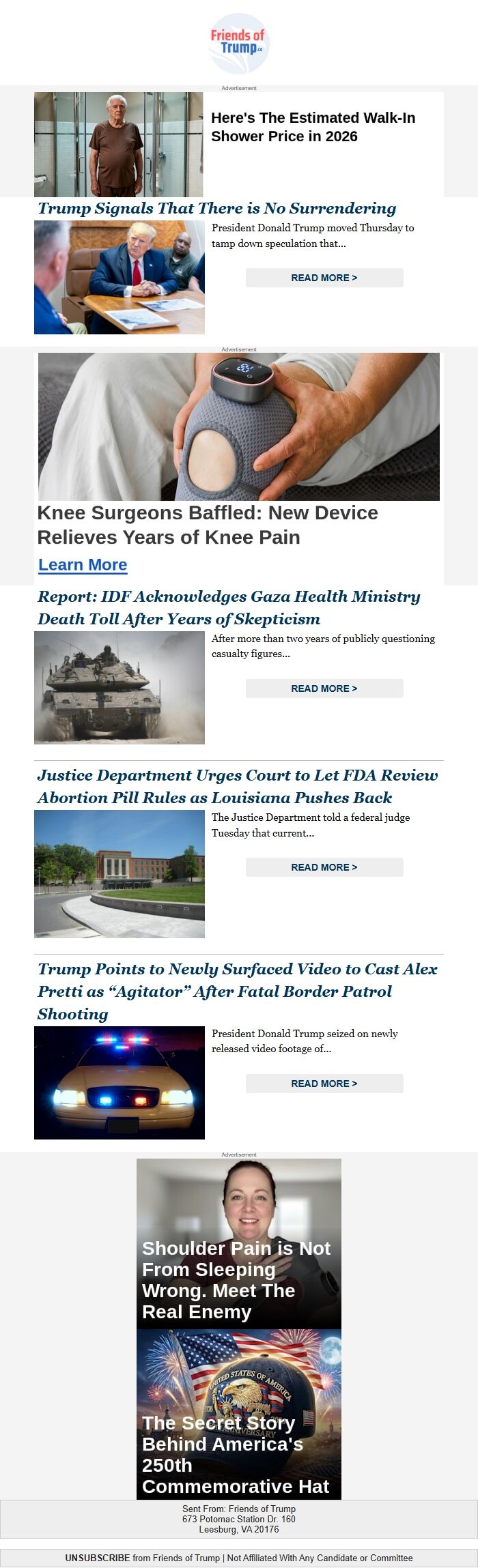Open the Alex Pretti video headline

(x=238, y=991)
